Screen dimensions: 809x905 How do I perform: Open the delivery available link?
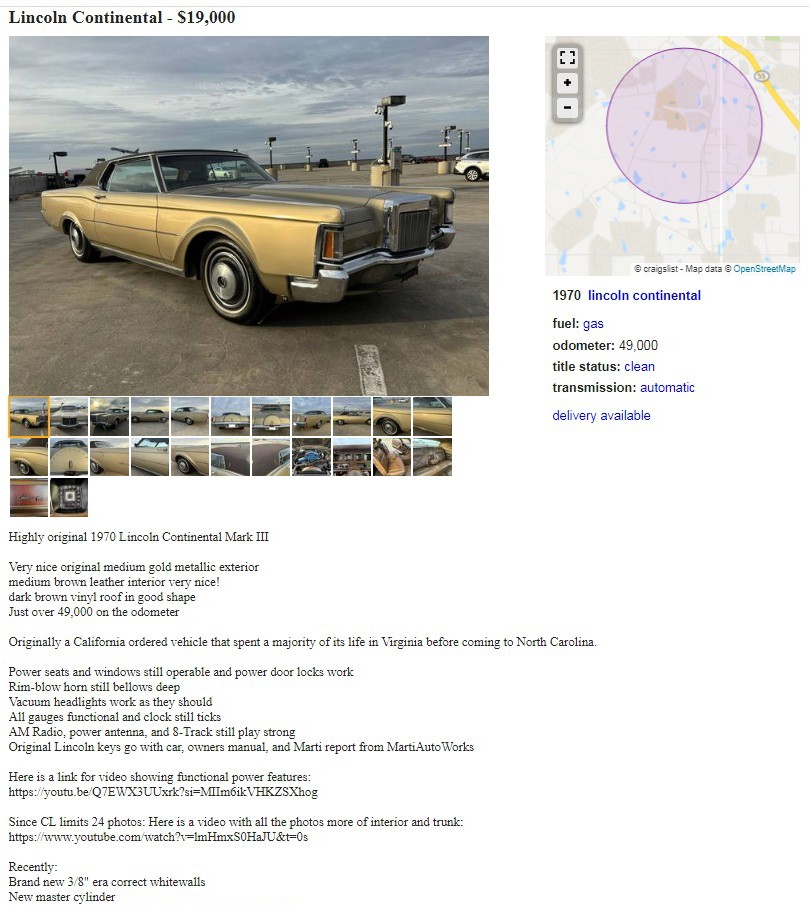[601, 415]
